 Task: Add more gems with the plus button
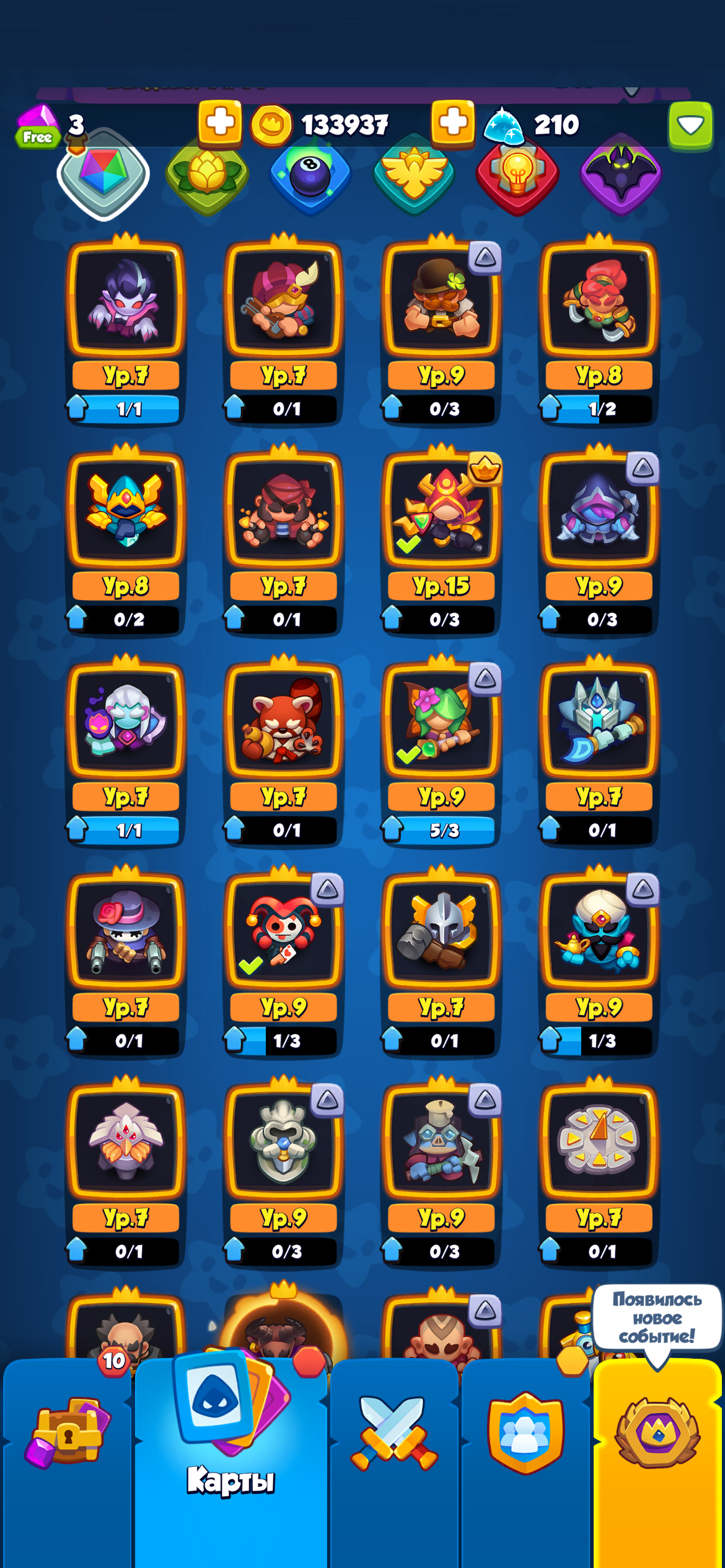[x=220, y=122]
